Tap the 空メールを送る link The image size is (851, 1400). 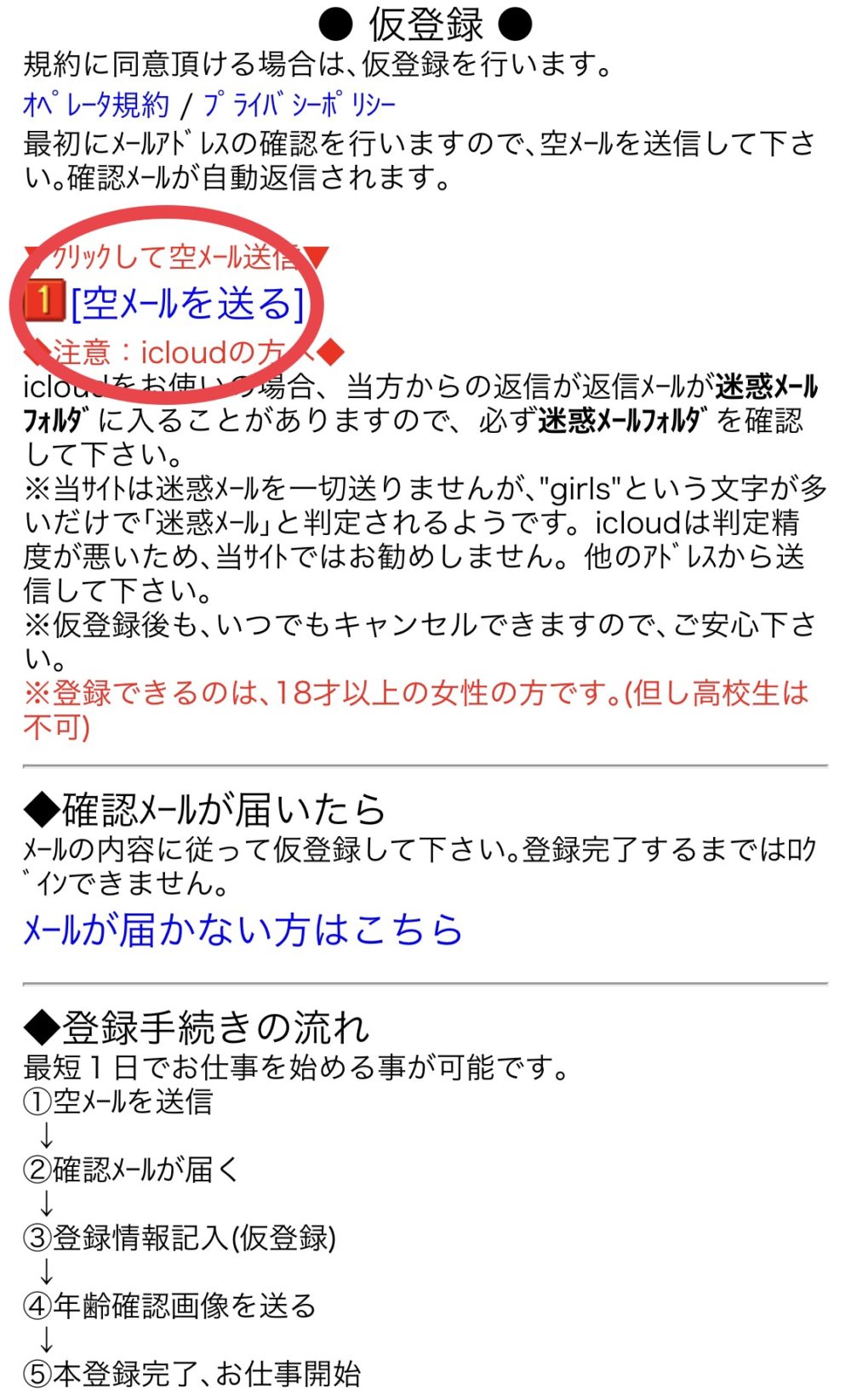click(x=187, y=303)
